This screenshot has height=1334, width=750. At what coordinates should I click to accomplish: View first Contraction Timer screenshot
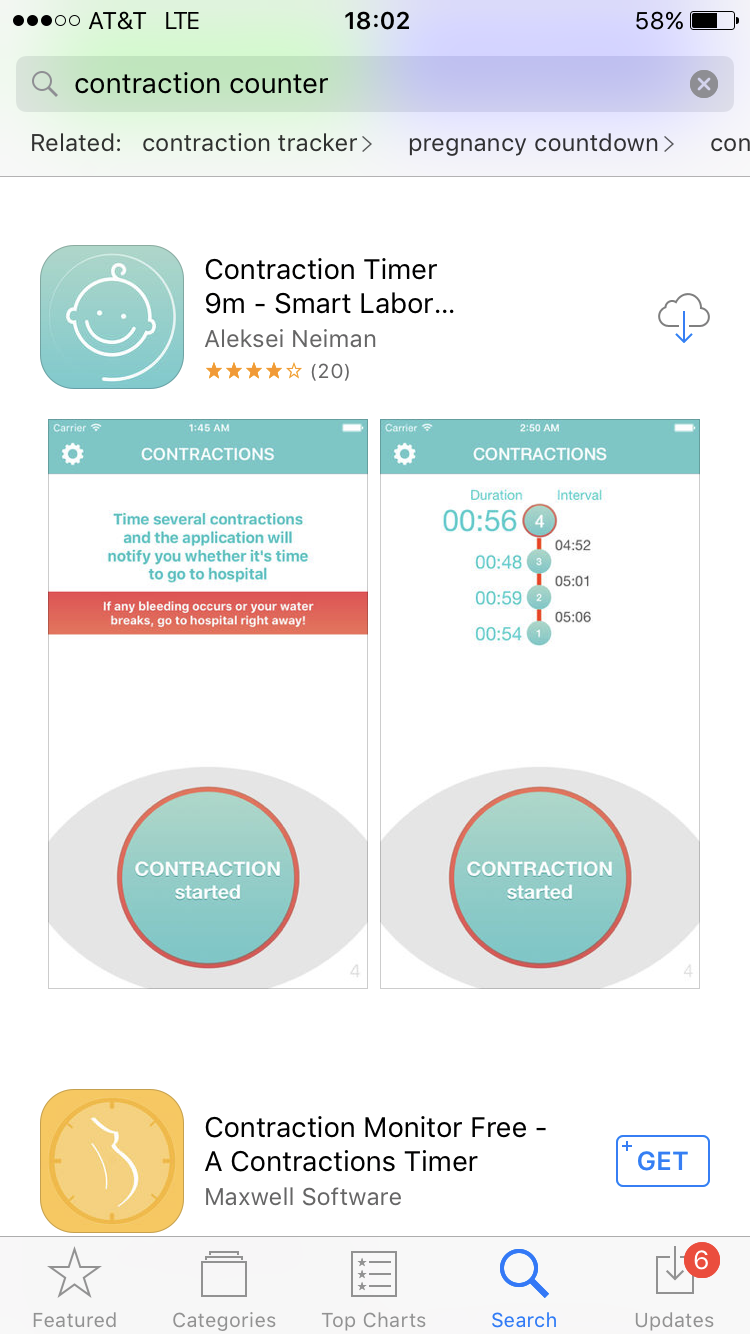208,704
